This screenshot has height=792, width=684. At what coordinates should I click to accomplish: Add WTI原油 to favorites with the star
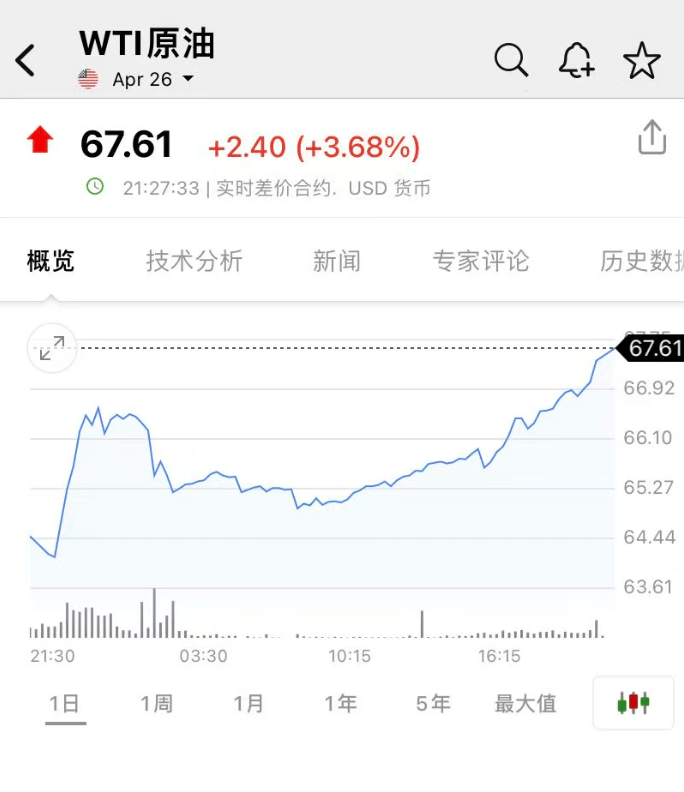click(642, 61)
